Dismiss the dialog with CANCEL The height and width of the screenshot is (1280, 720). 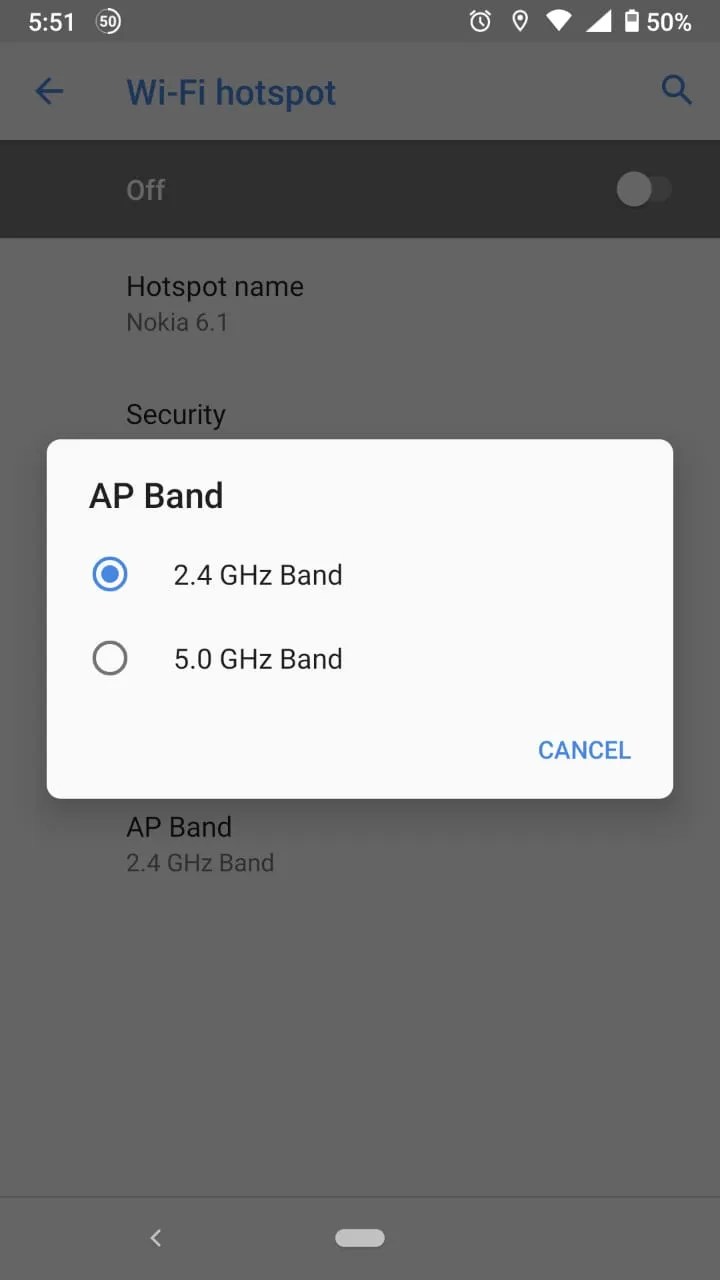point(584,750)
